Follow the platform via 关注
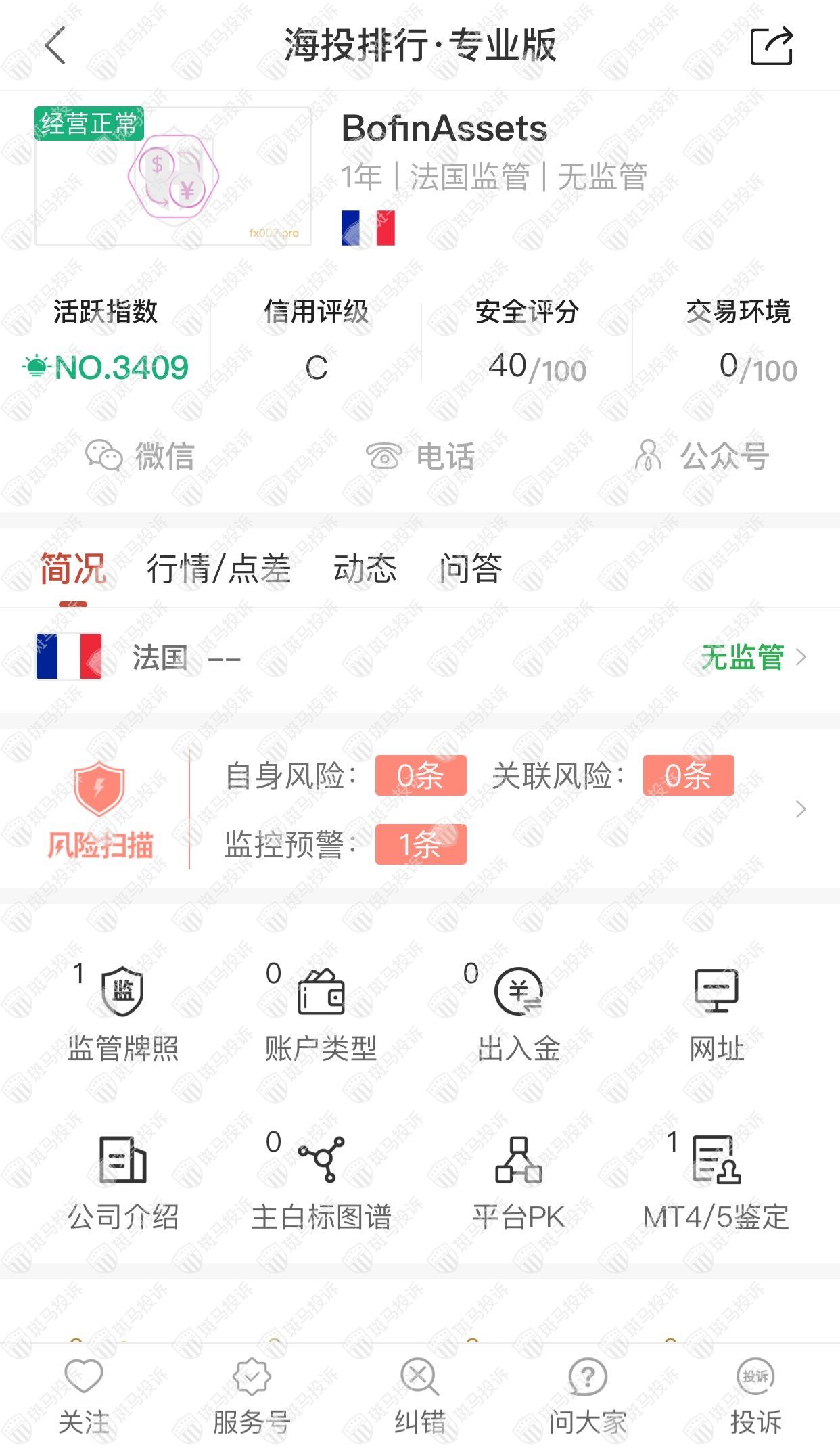The image size is (840, 1454). coord(83,1396)
